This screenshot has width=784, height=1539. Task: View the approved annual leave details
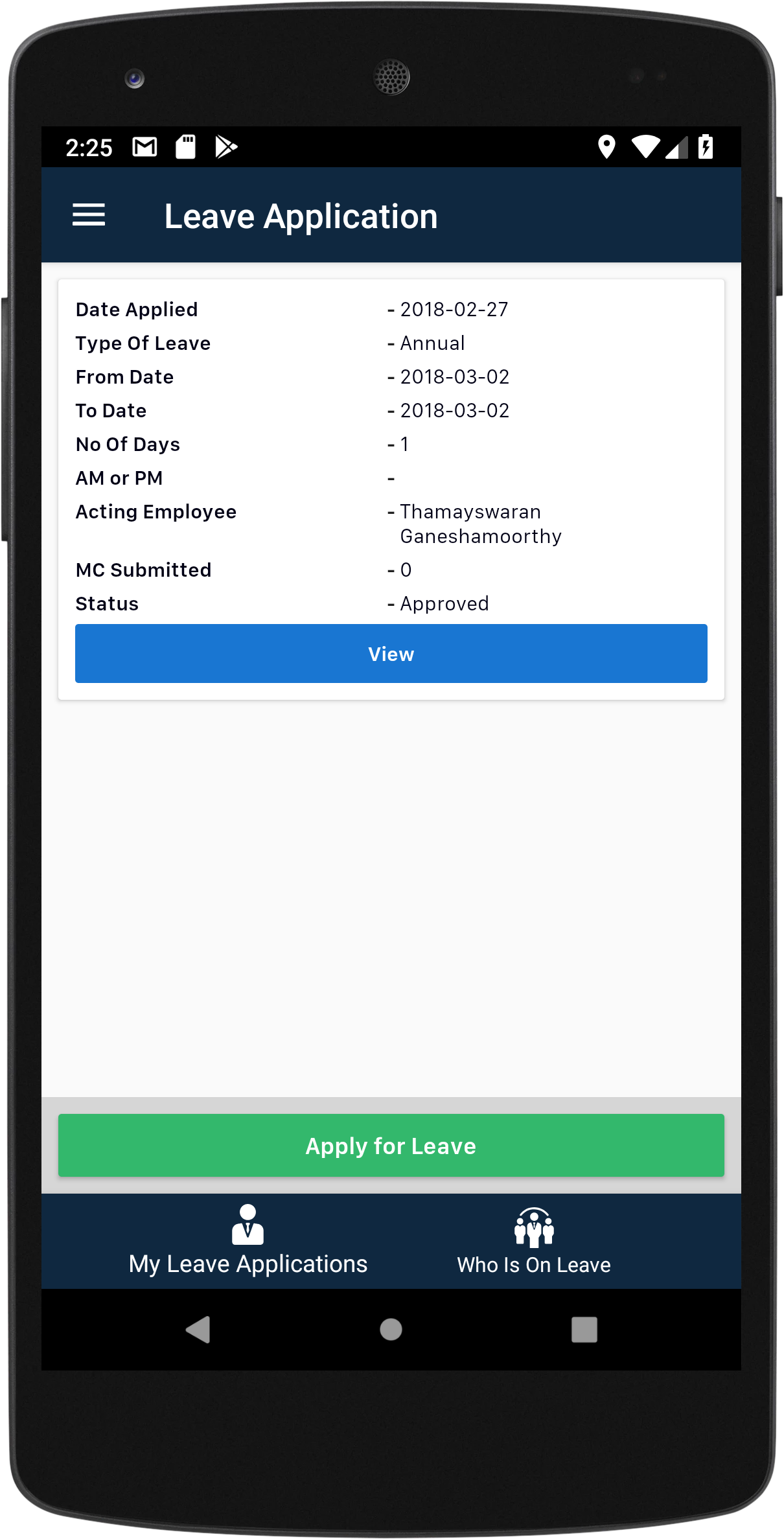click(x=391, y=653)
